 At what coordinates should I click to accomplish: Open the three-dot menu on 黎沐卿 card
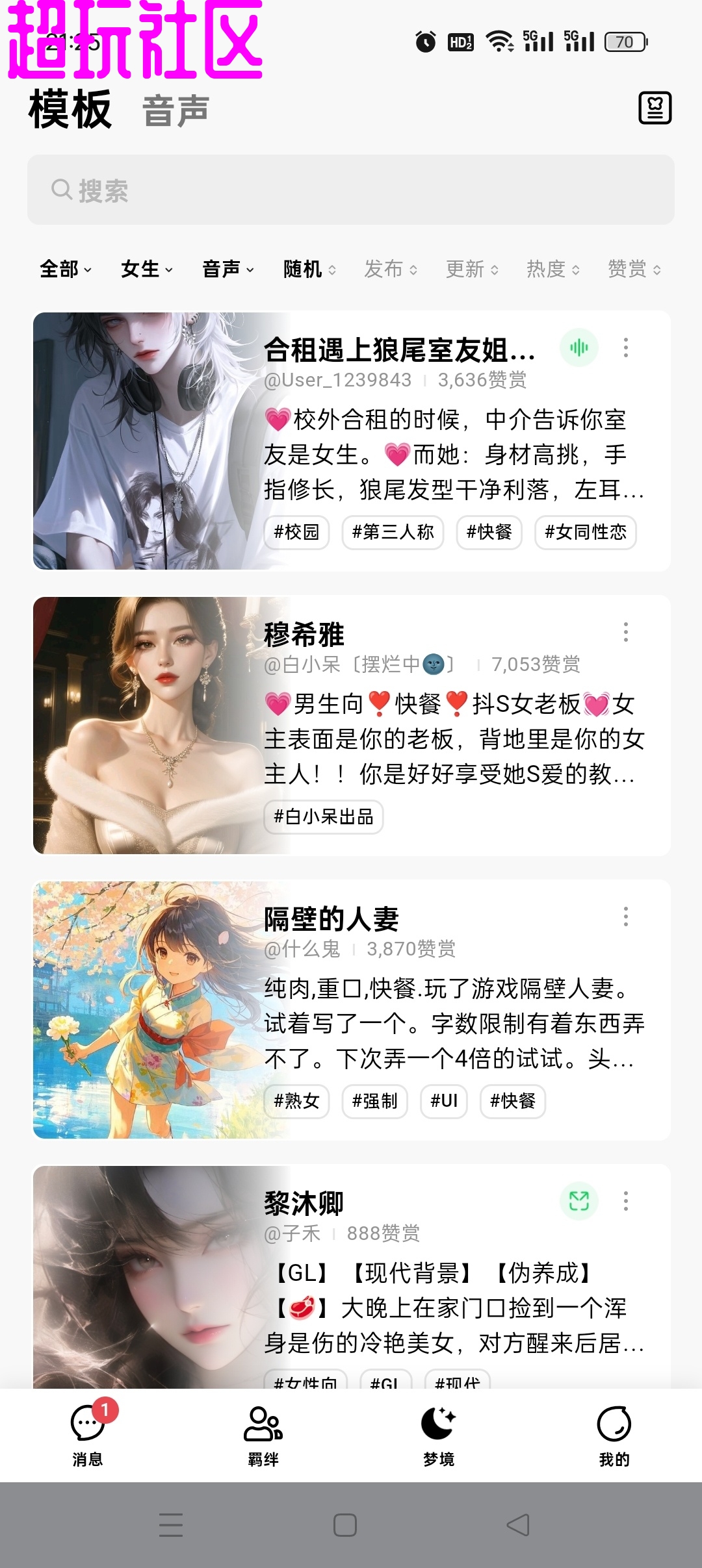(626, 1201)
